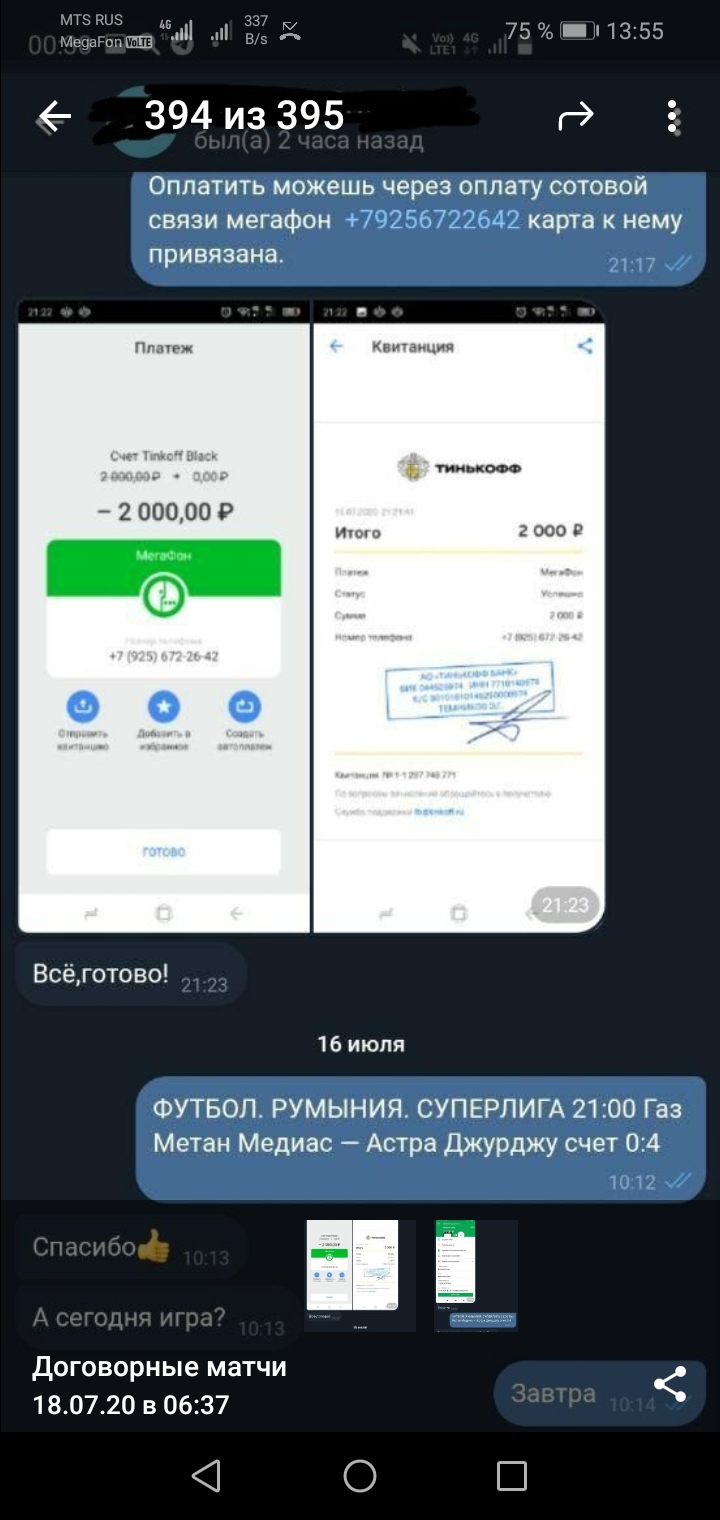Viewport: 720px width, 1520px height.
Task: Share the photo using the bottom share icon
Action: tap(669, 1385)
